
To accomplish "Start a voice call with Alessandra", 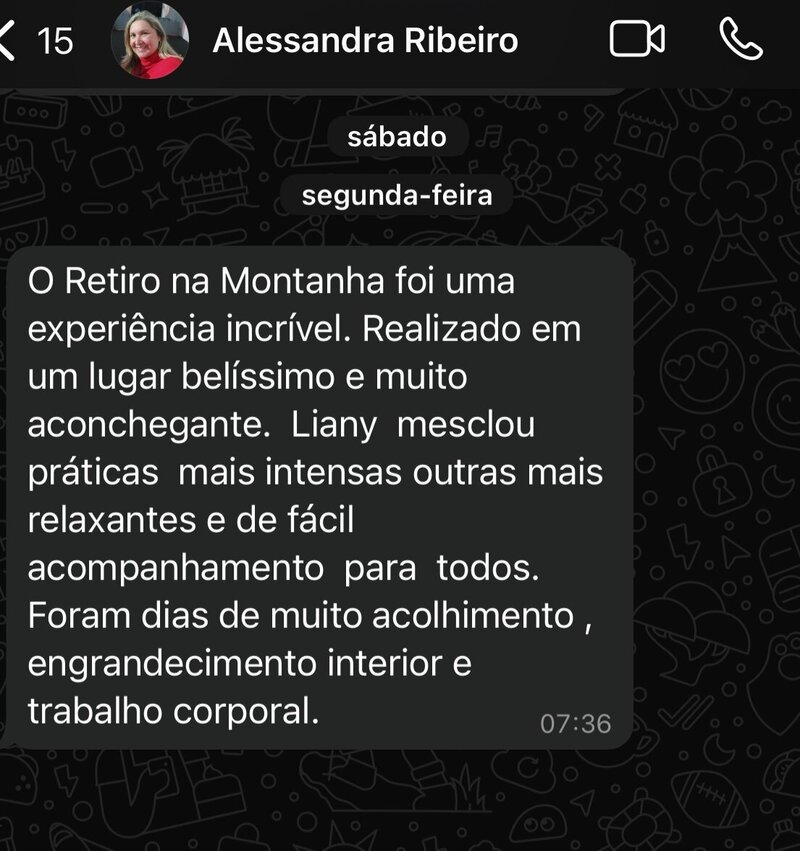I will point(740,40).
